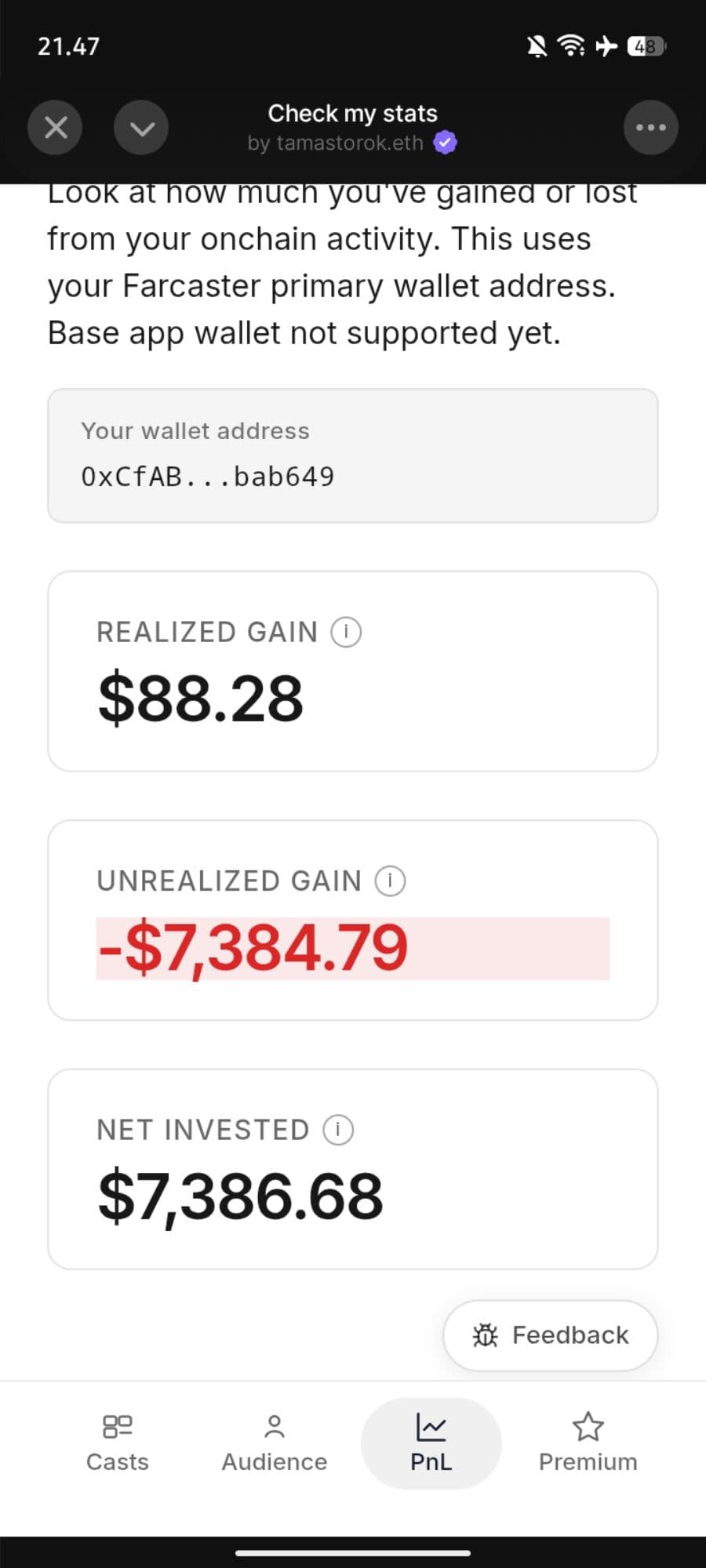
Task: Open the Premium tab
Action: 588,1443
